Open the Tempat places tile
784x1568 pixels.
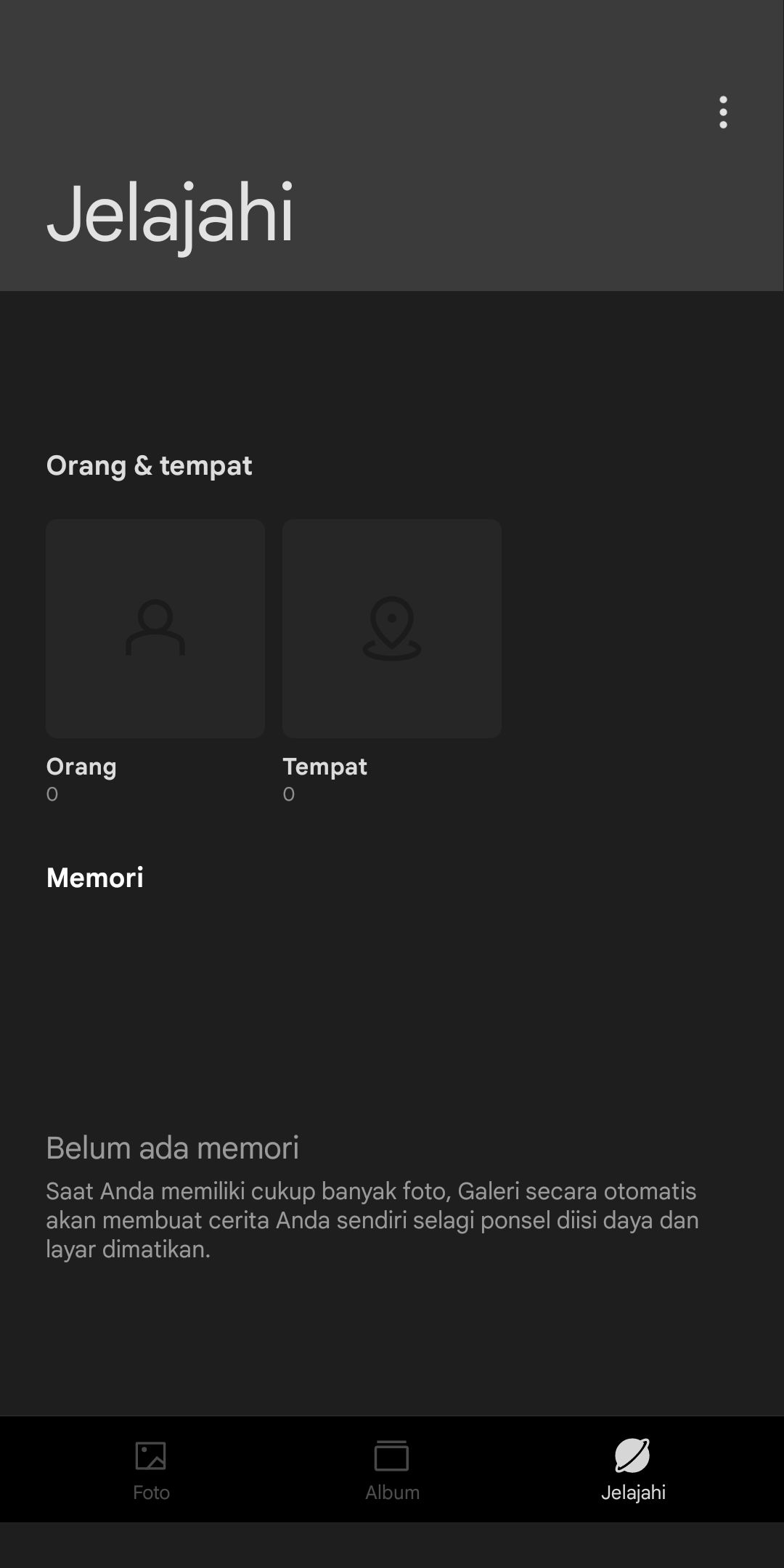coord(392,629)
